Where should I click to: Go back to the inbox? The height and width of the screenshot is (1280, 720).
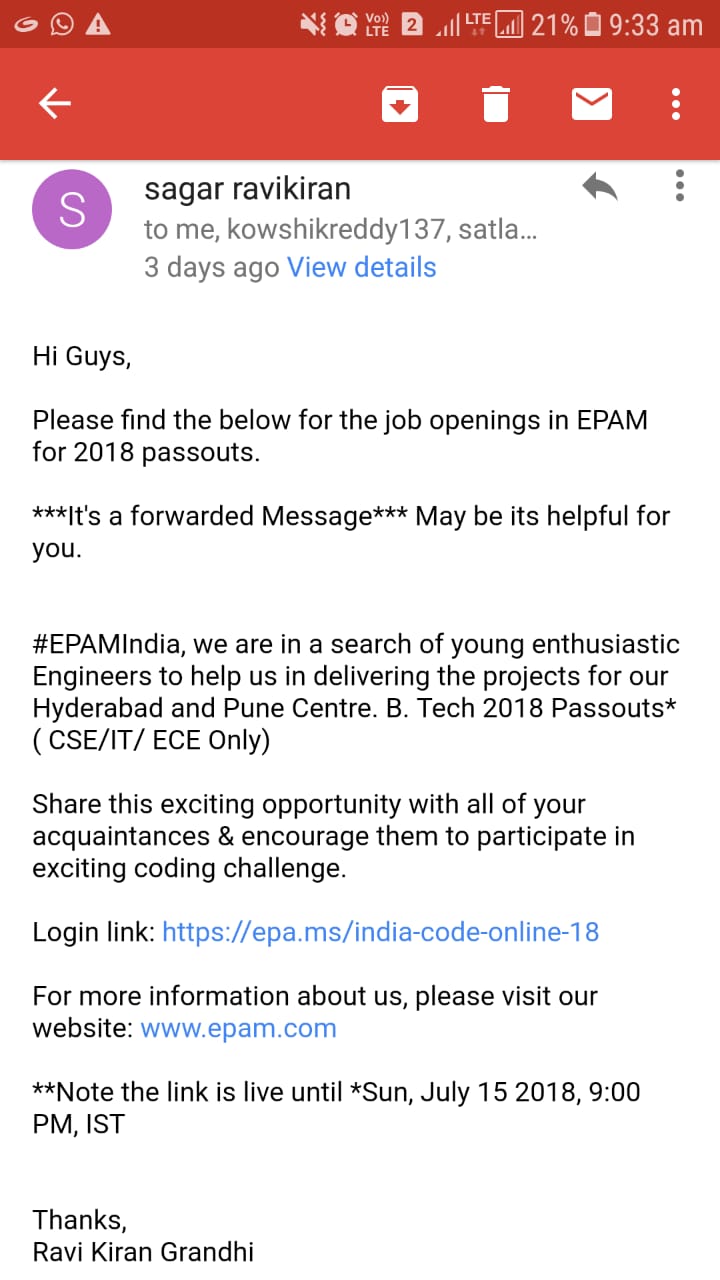point(54,103)
